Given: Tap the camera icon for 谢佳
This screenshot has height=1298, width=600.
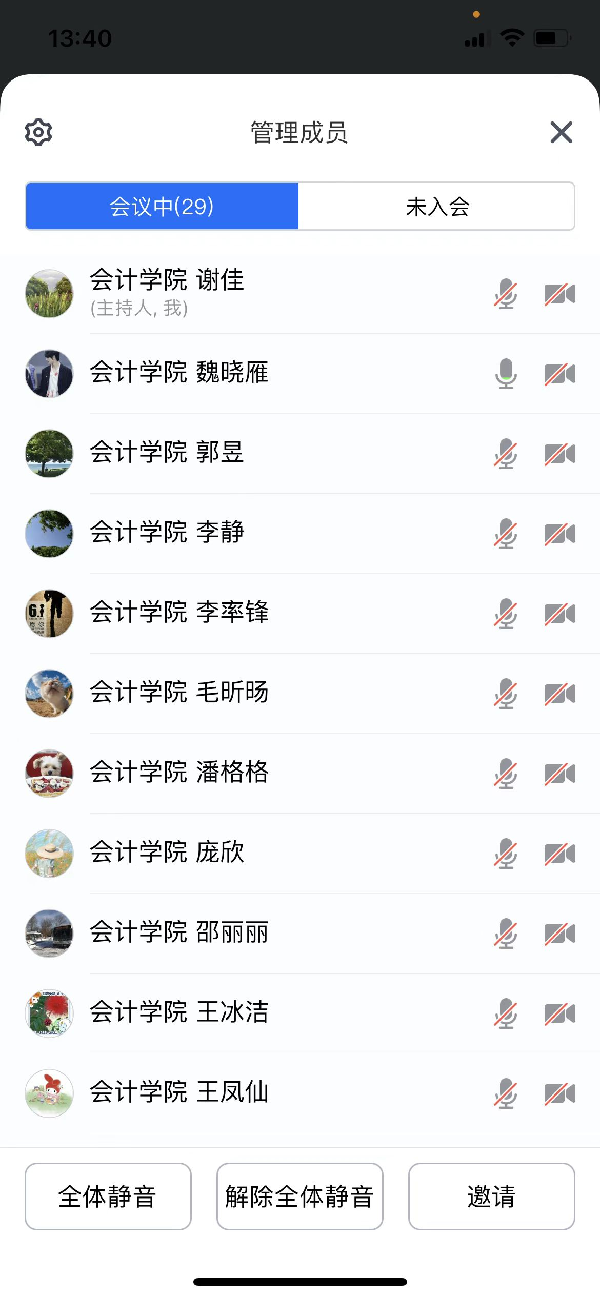Looking at the screenshot, I should pos(560,294).
